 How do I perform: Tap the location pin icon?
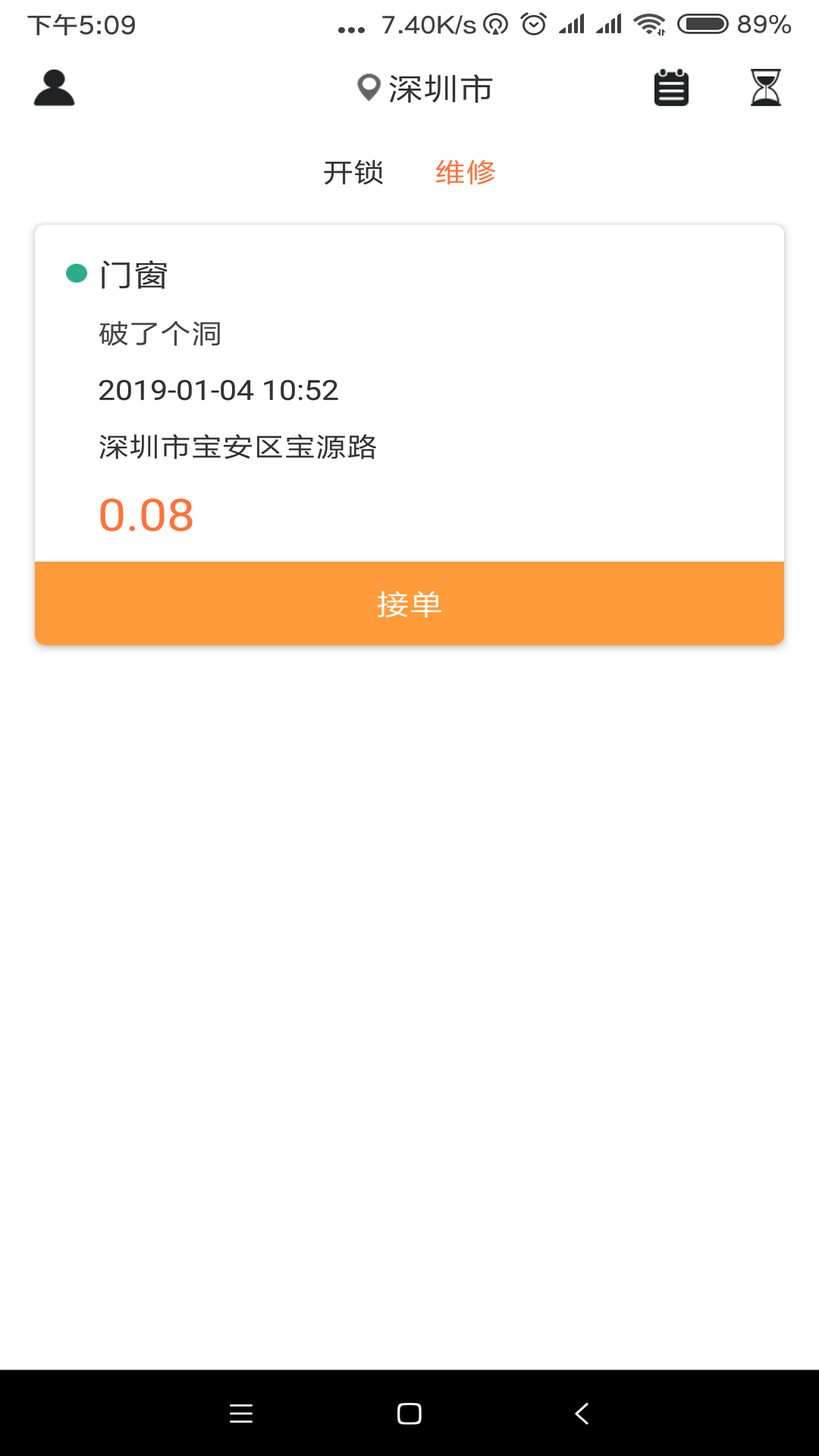[367, 87]
